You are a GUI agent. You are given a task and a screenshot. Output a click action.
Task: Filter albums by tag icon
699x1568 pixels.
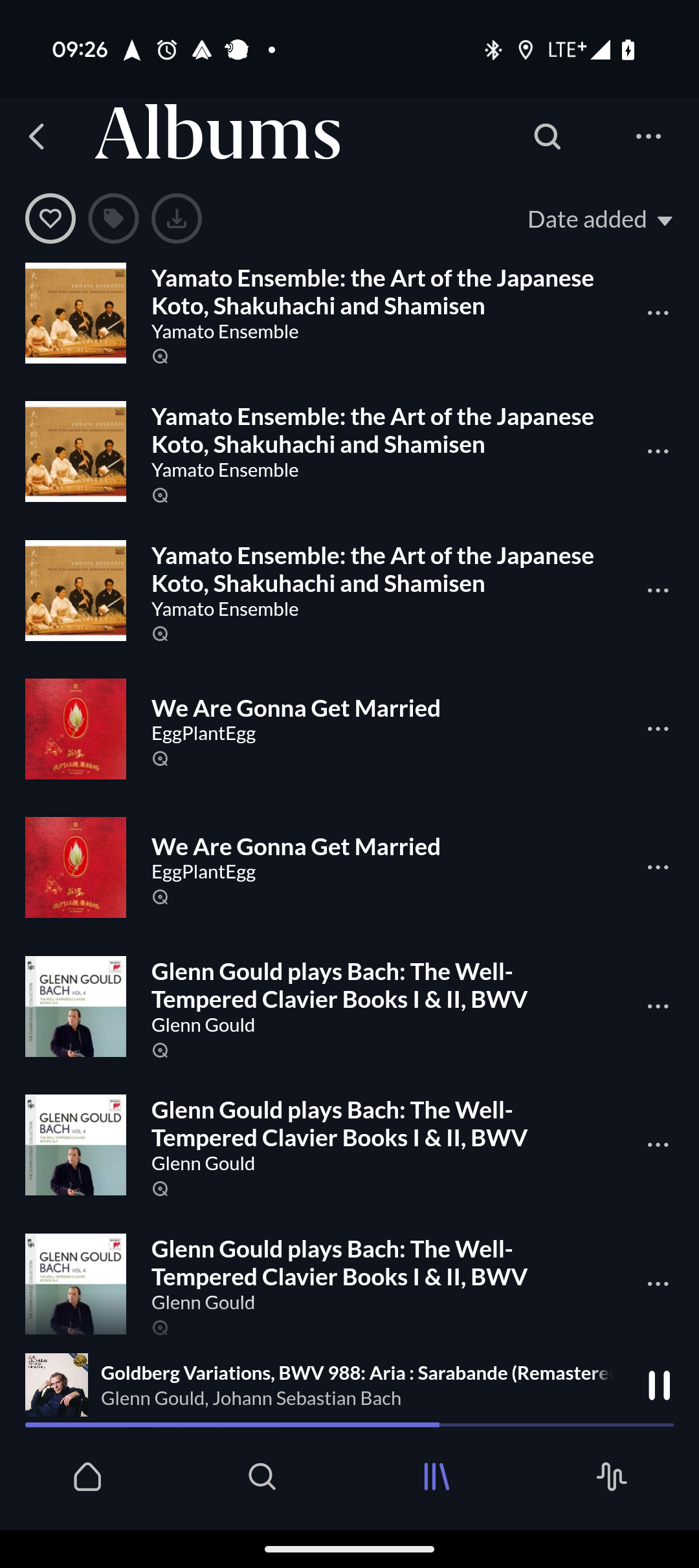coord(113,219)
